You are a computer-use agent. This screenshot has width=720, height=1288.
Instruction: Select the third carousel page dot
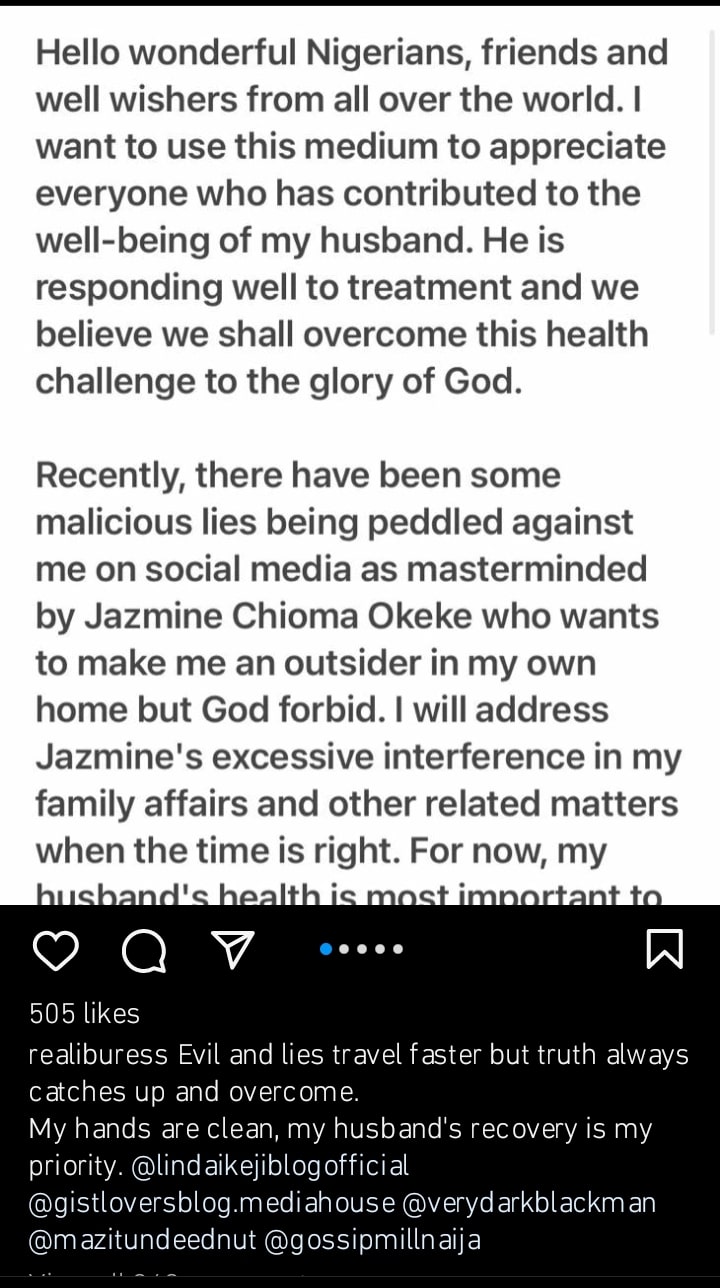(x=362, y=948)
